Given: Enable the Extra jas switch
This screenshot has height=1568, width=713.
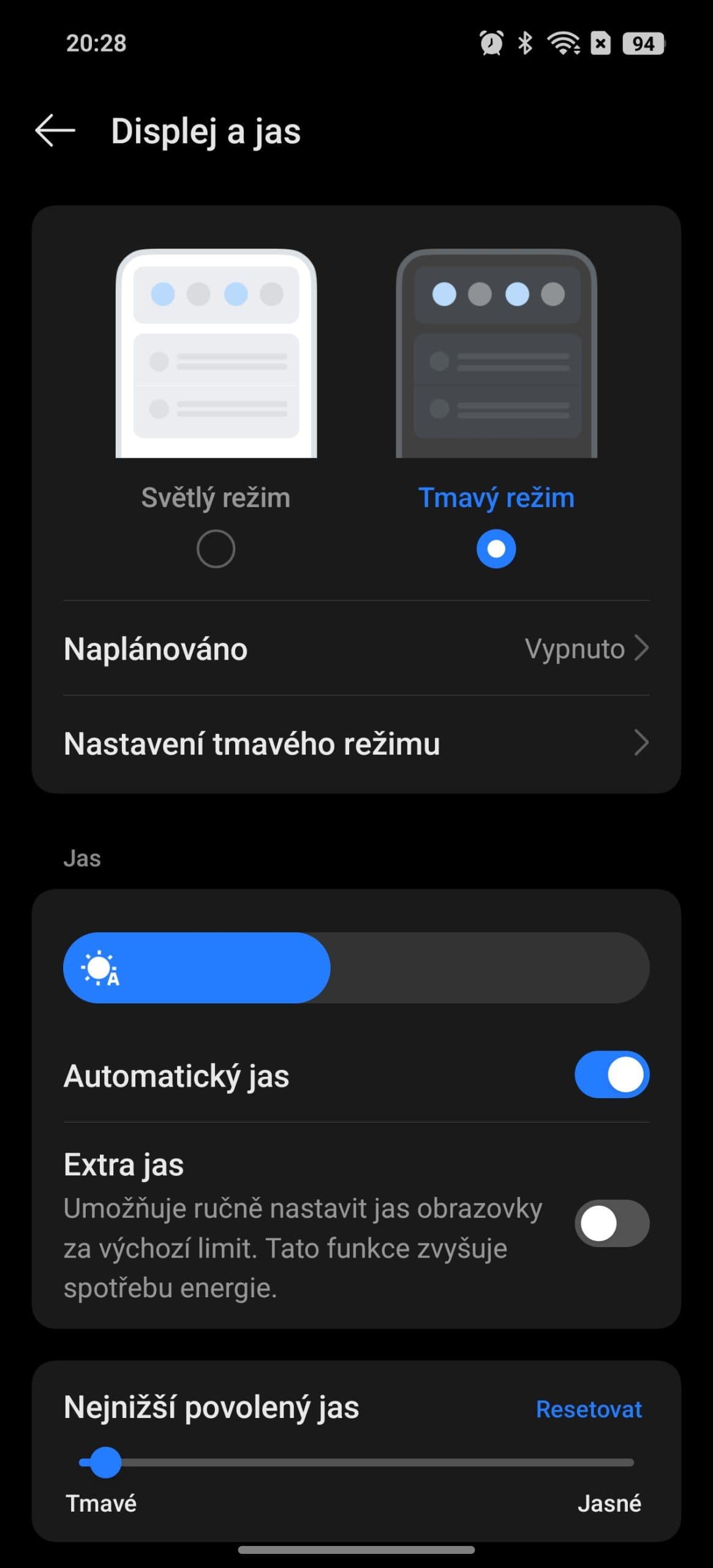Looking at the screenshot, I should 612,1223.
